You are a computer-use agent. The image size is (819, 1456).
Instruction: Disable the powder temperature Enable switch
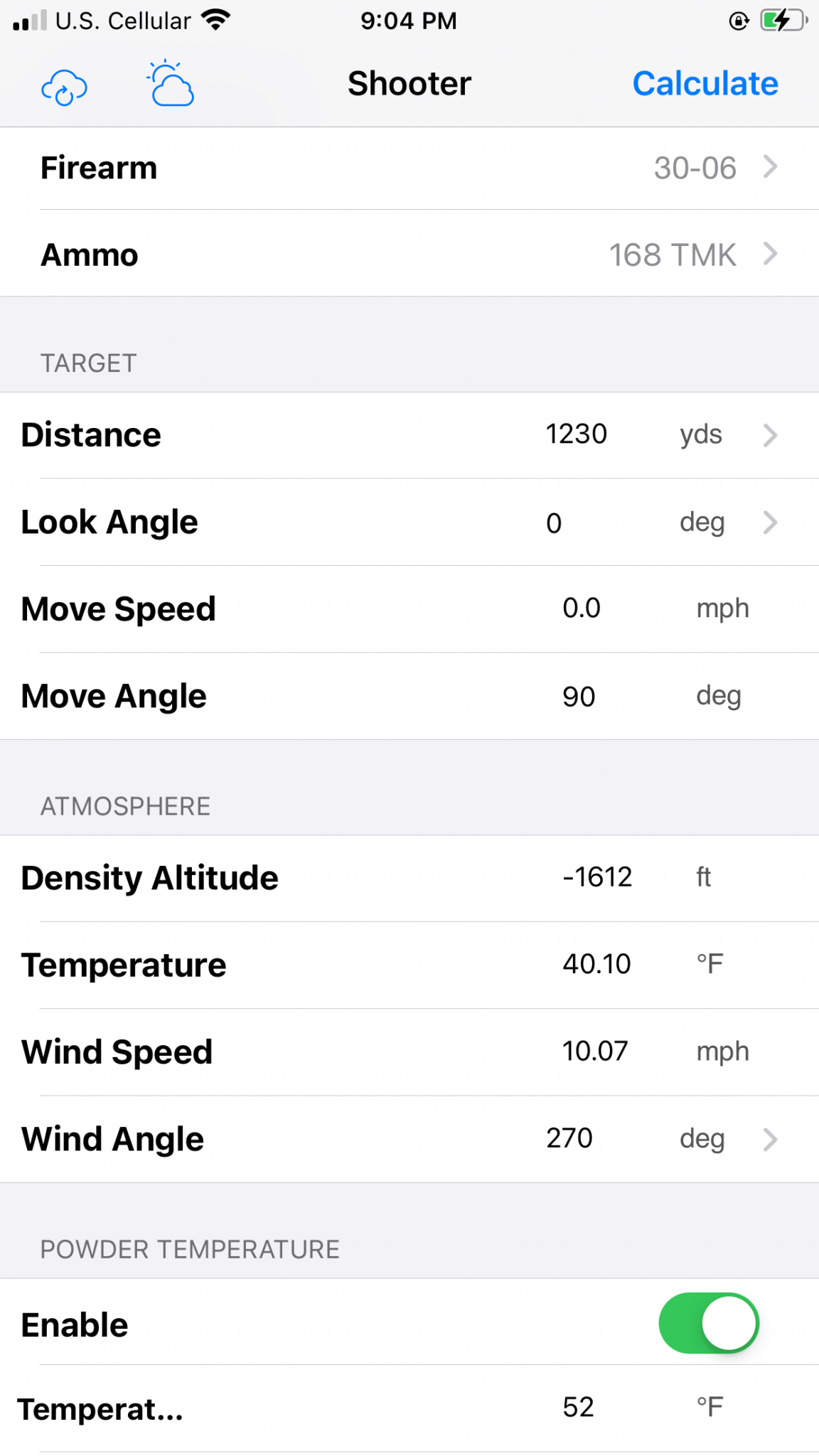click(708, 1324)
